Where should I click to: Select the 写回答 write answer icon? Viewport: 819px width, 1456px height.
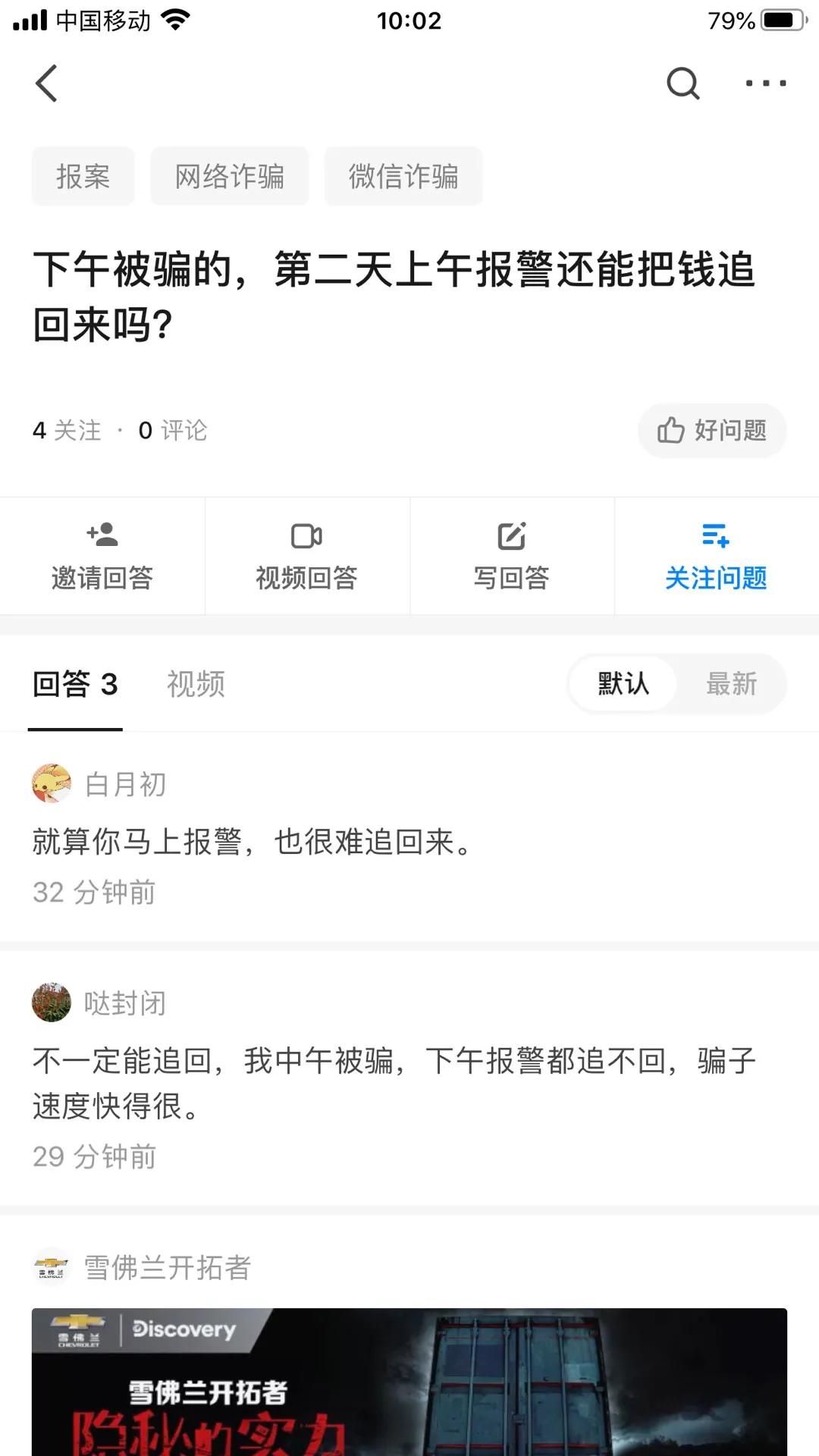point(511,556)
